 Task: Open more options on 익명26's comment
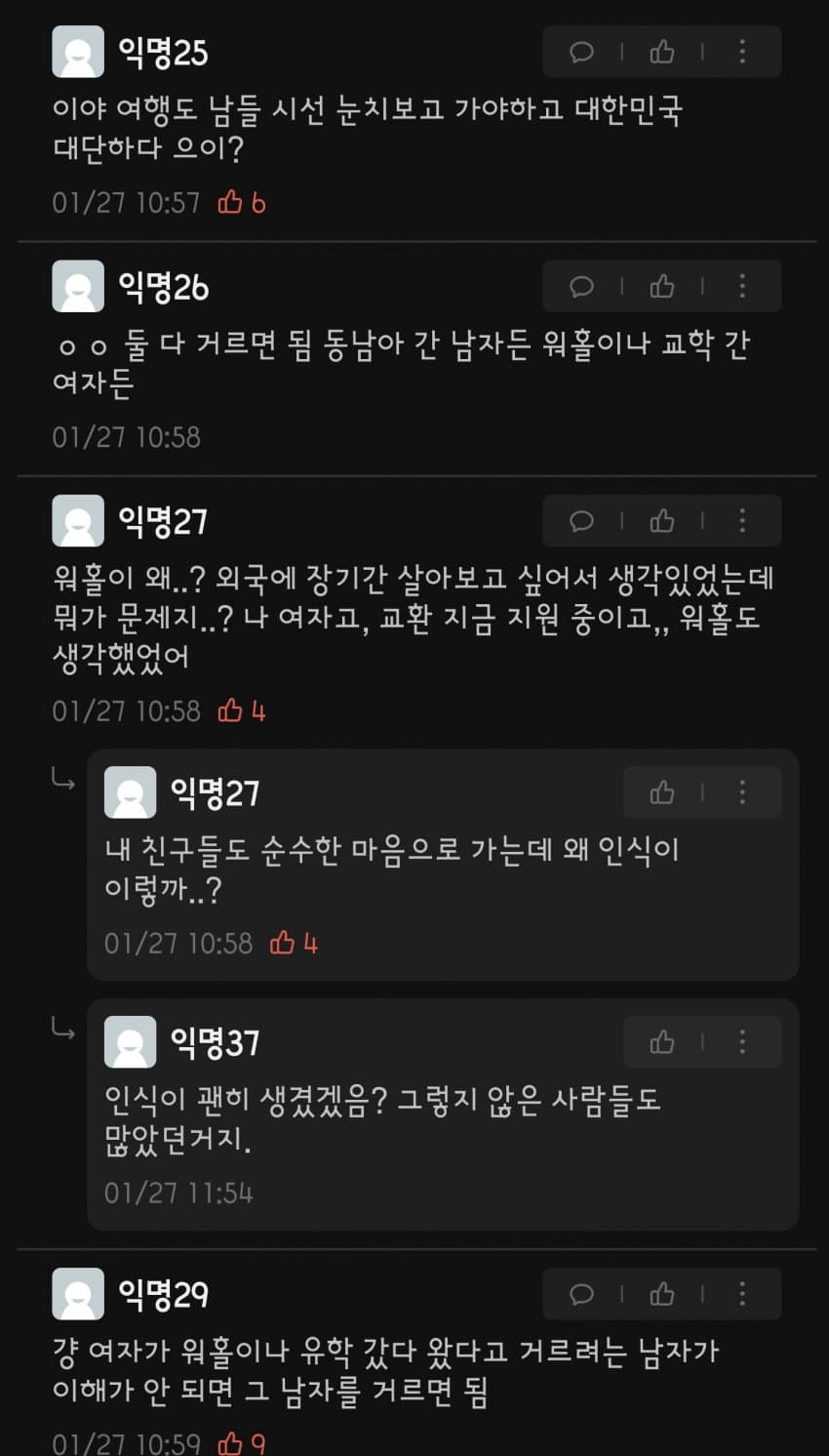(742, 286)
